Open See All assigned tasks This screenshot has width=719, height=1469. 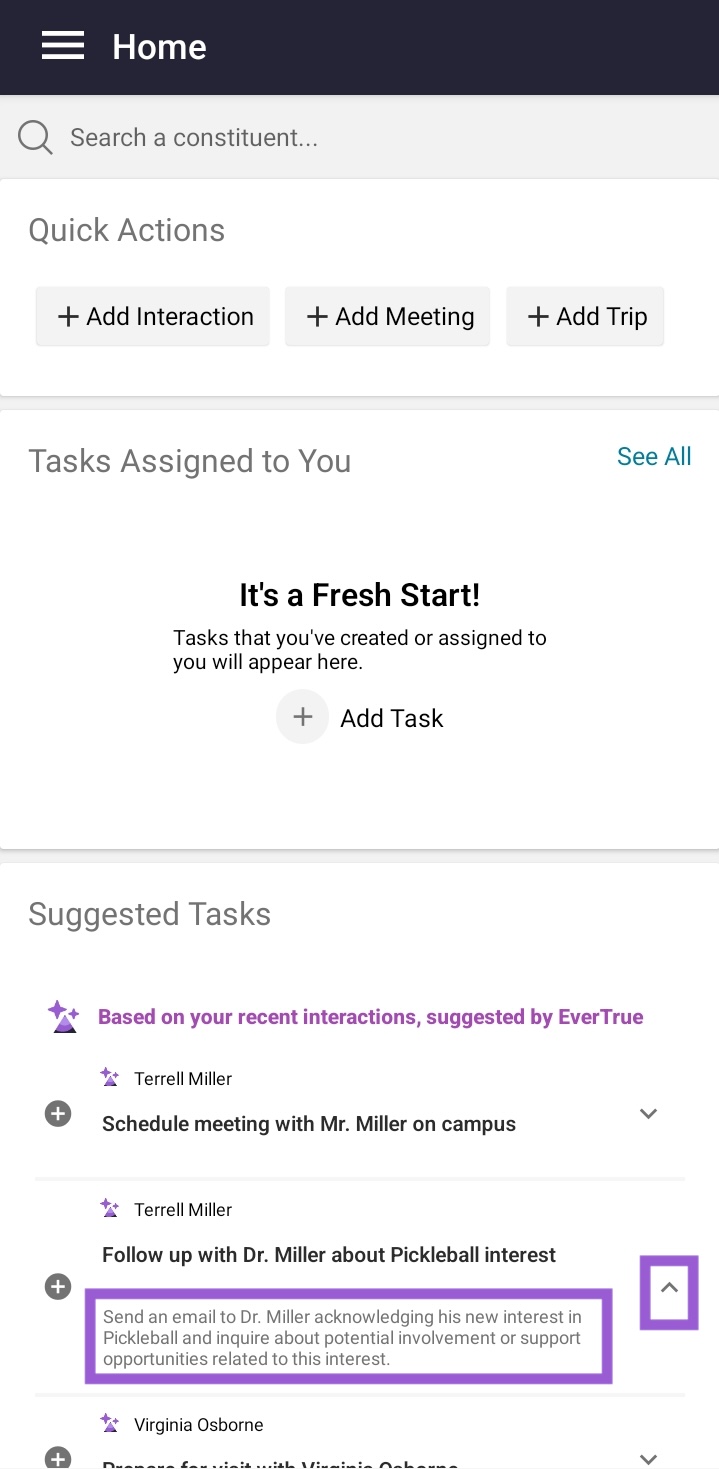click(654, 456)
